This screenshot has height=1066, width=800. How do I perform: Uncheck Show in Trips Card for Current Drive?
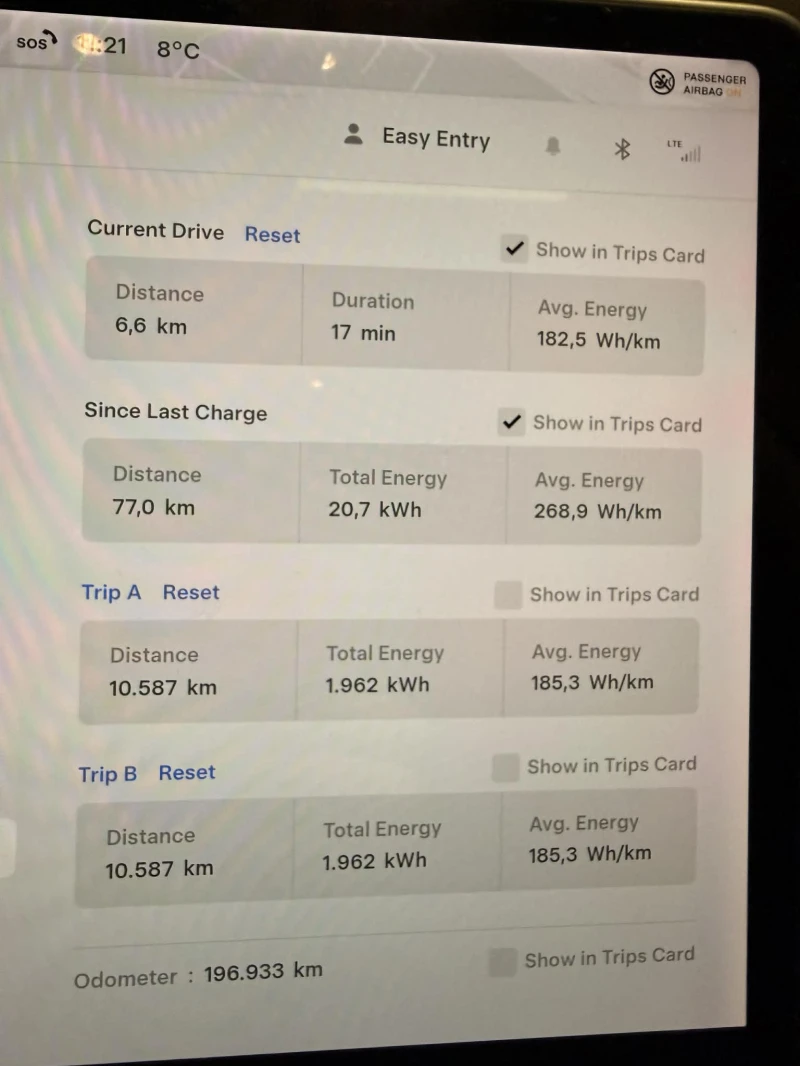pyautogui.click(x=514, y=248)
